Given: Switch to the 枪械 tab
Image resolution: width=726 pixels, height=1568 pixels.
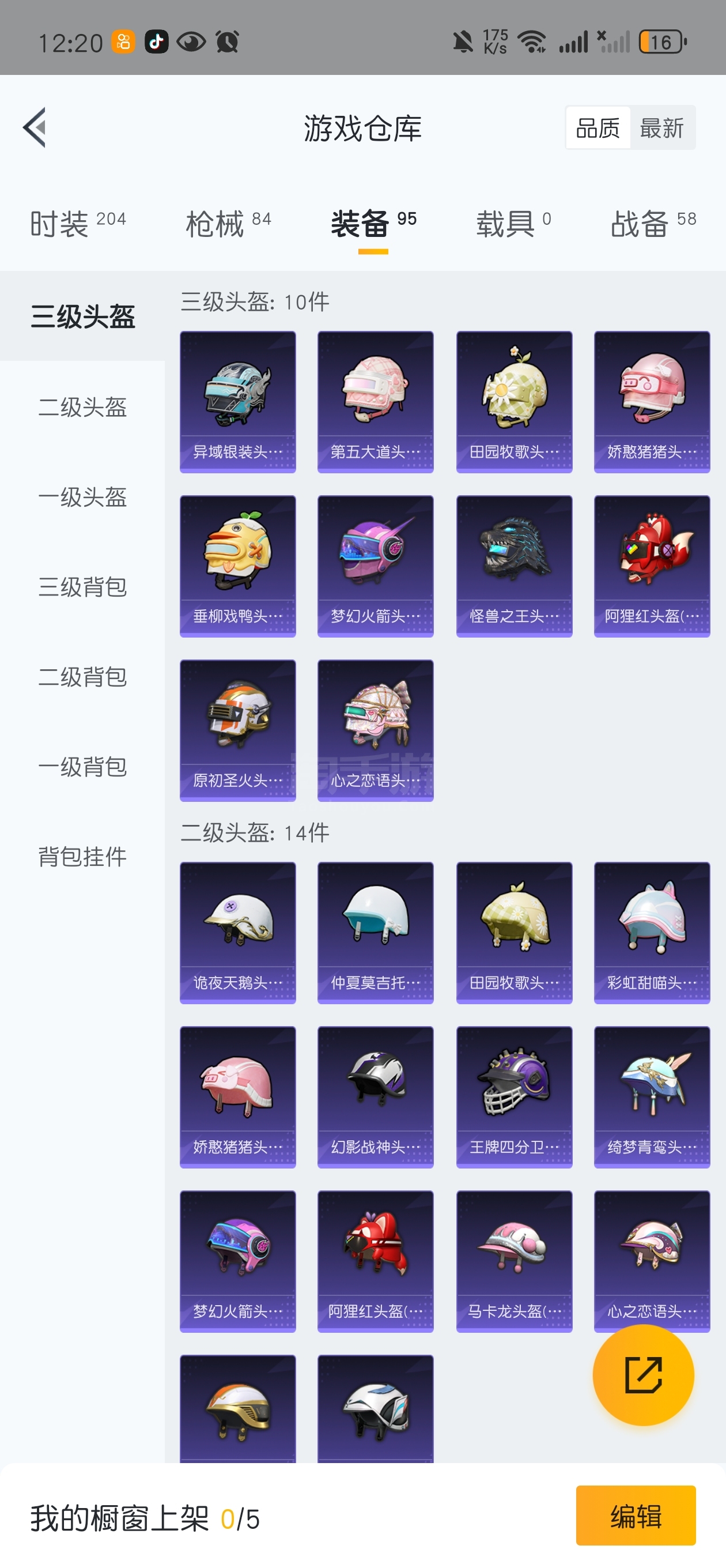Looking at the screenshot, I should pos(228,224).
